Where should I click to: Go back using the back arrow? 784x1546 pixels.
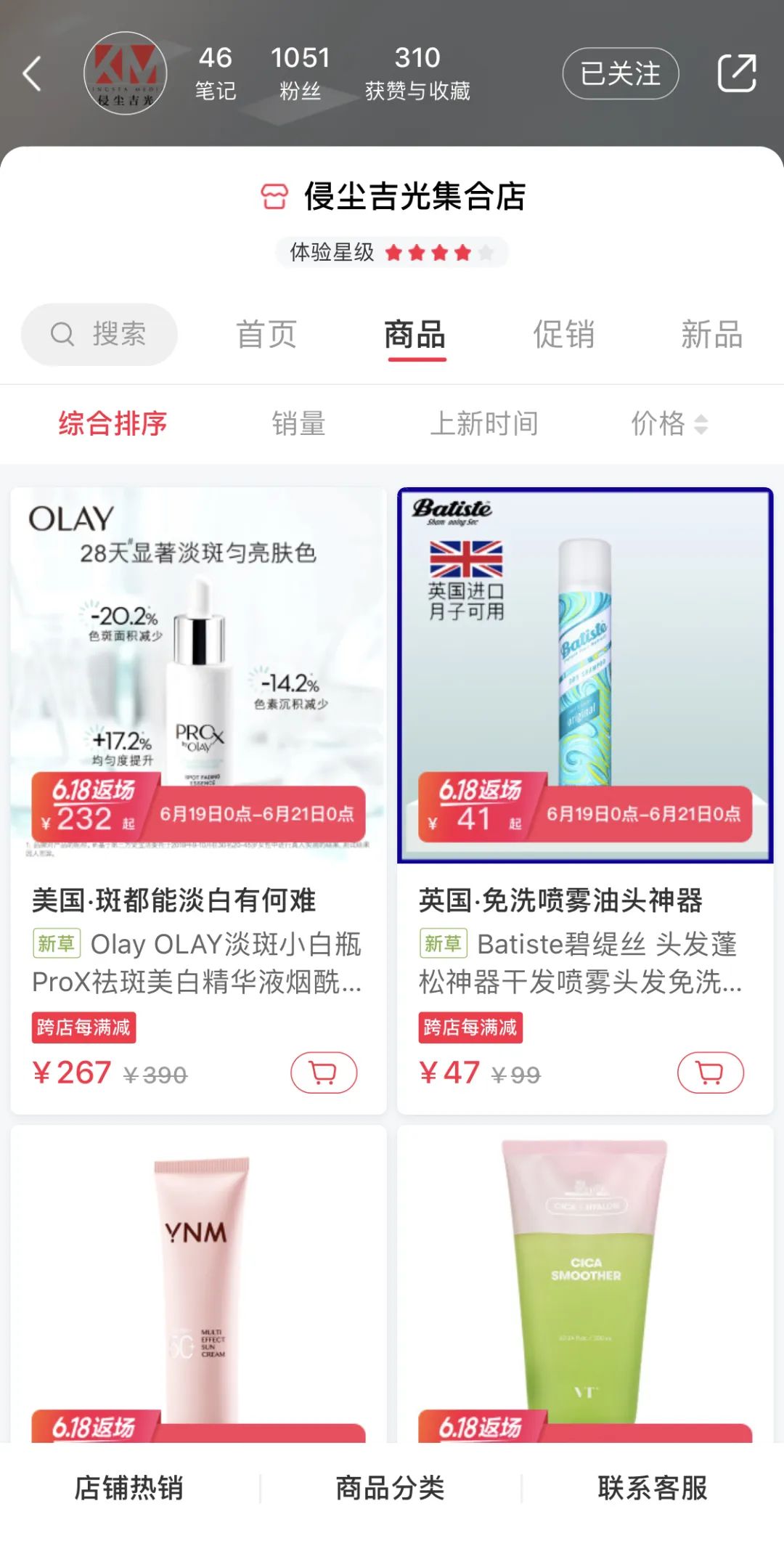coord(32,74)
